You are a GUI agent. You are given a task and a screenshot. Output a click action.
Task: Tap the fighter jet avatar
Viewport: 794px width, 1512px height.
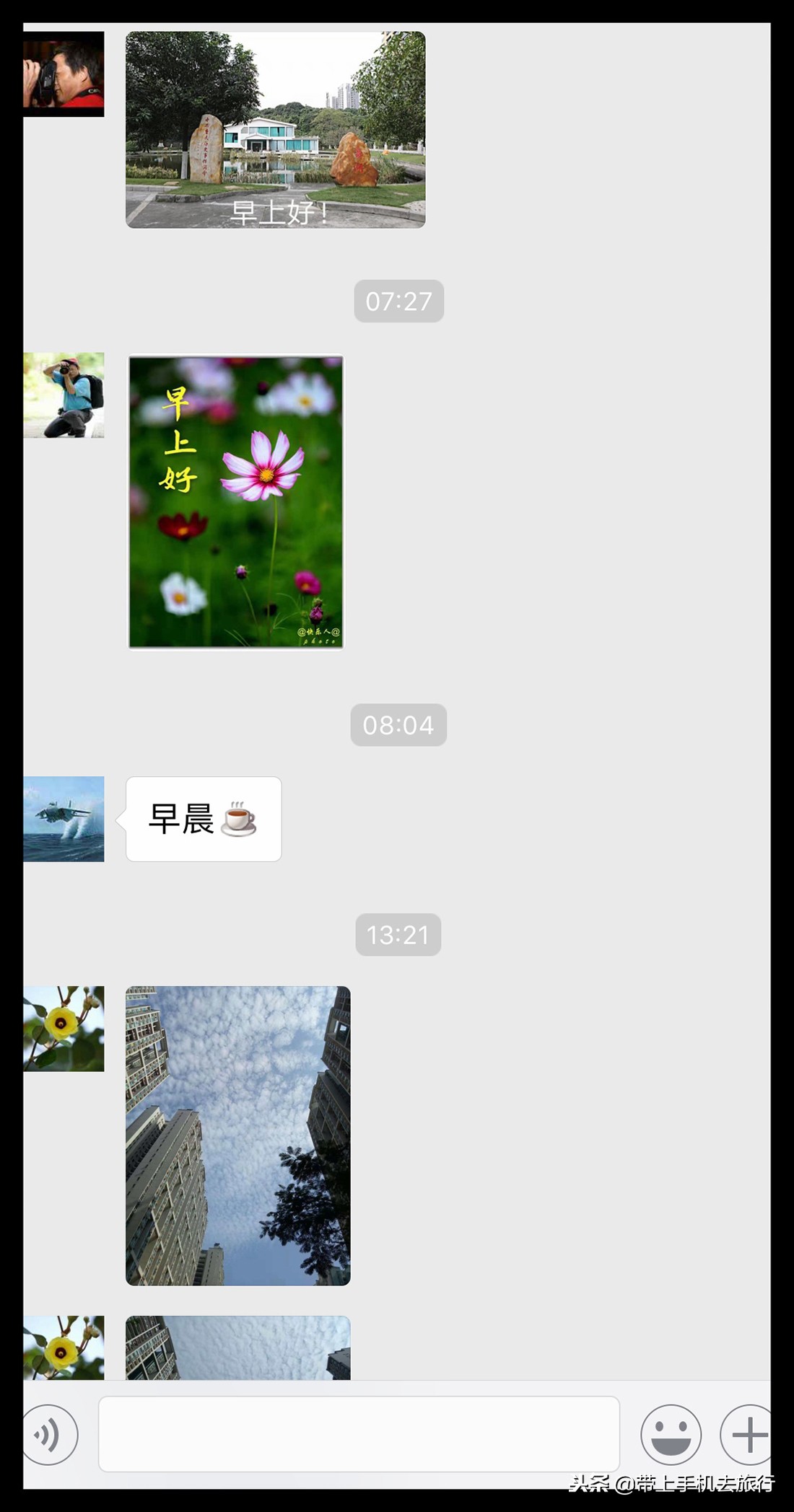click(x=64, y=819)
